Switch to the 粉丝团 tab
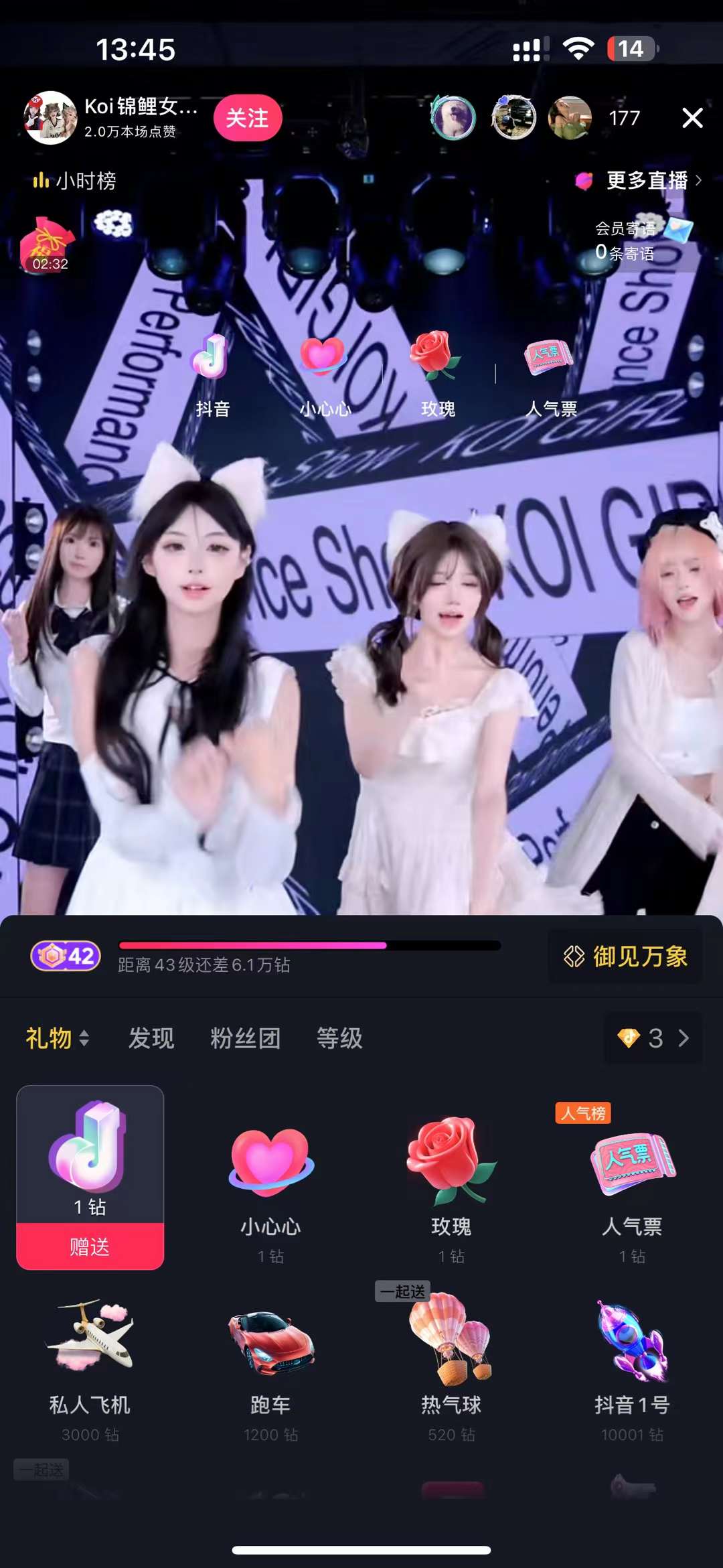 click(245, 1038)
